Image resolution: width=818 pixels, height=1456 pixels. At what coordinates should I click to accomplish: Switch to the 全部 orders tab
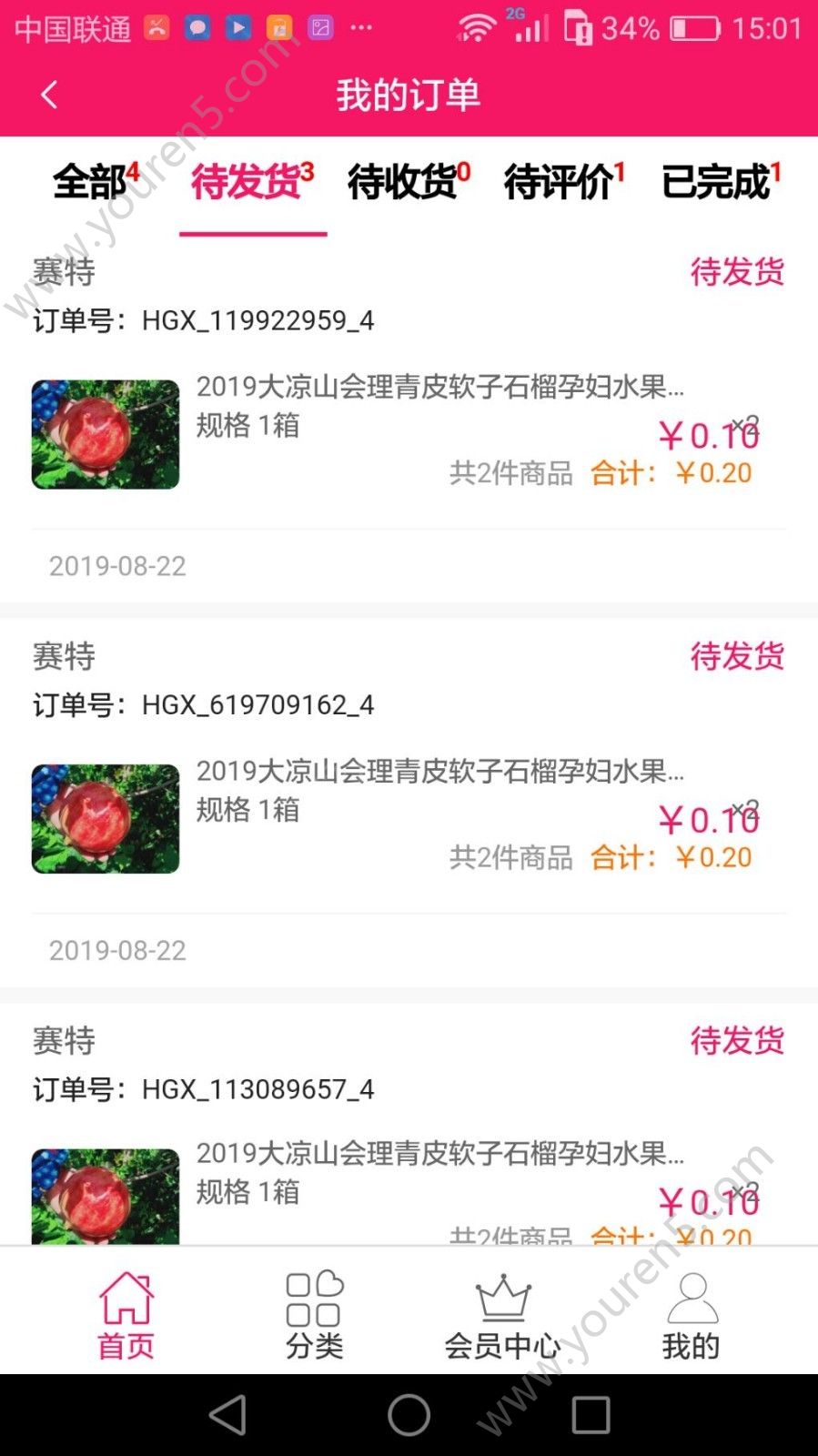(96, 181)
